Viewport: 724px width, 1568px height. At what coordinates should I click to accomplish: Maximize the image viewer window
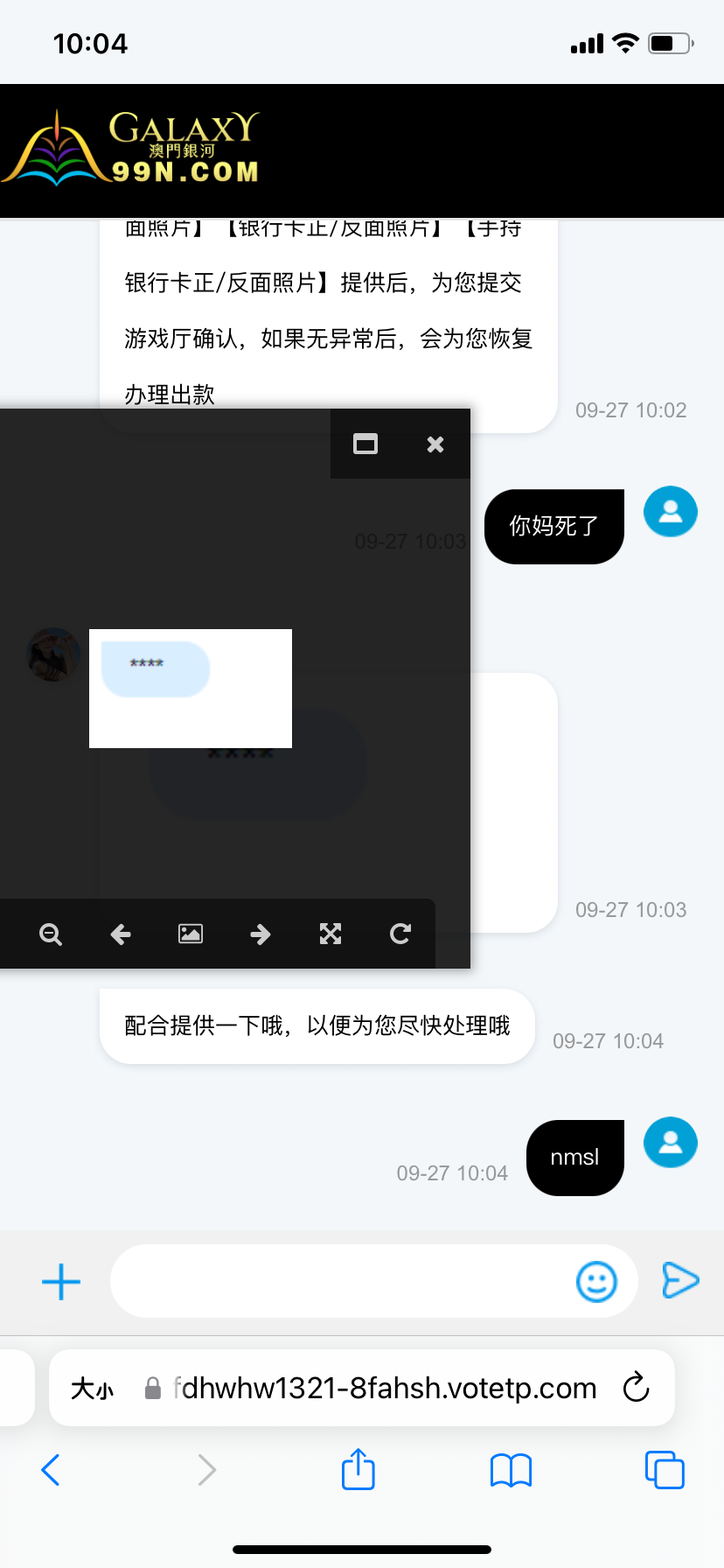(365, 444)
